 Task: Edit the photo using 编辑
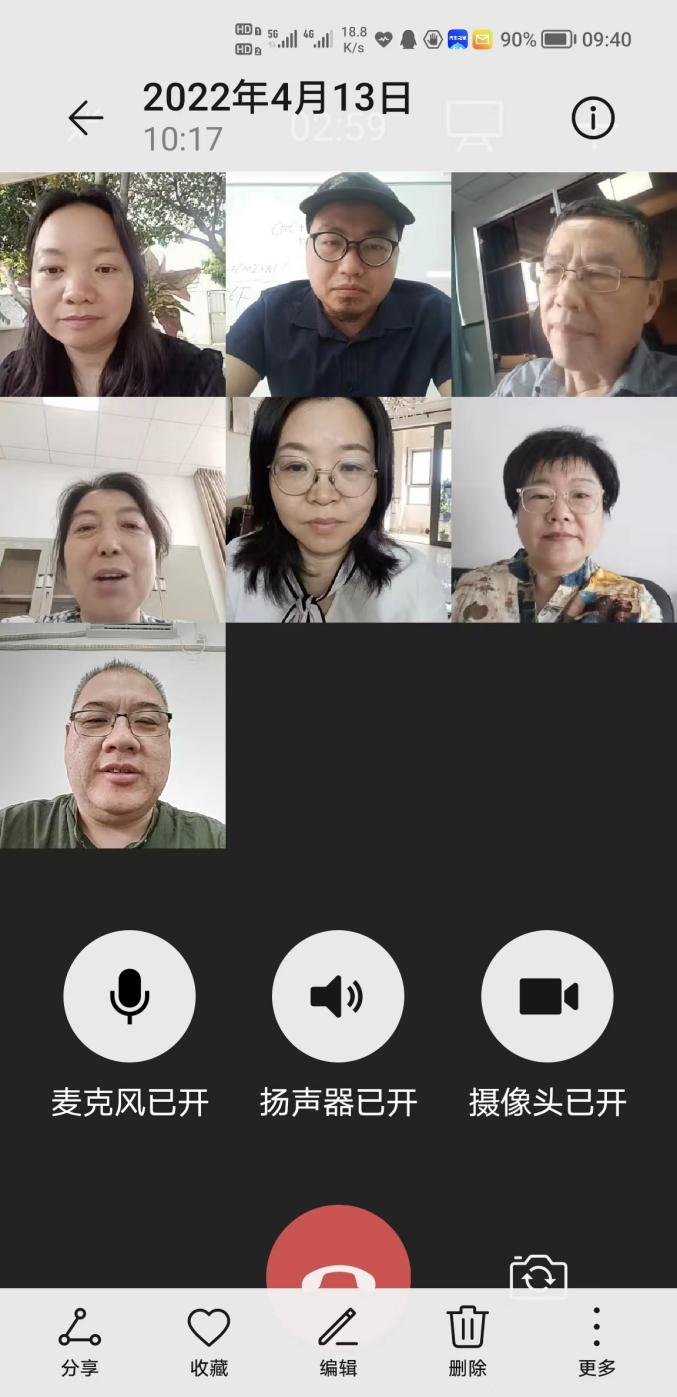[338, 1341]
